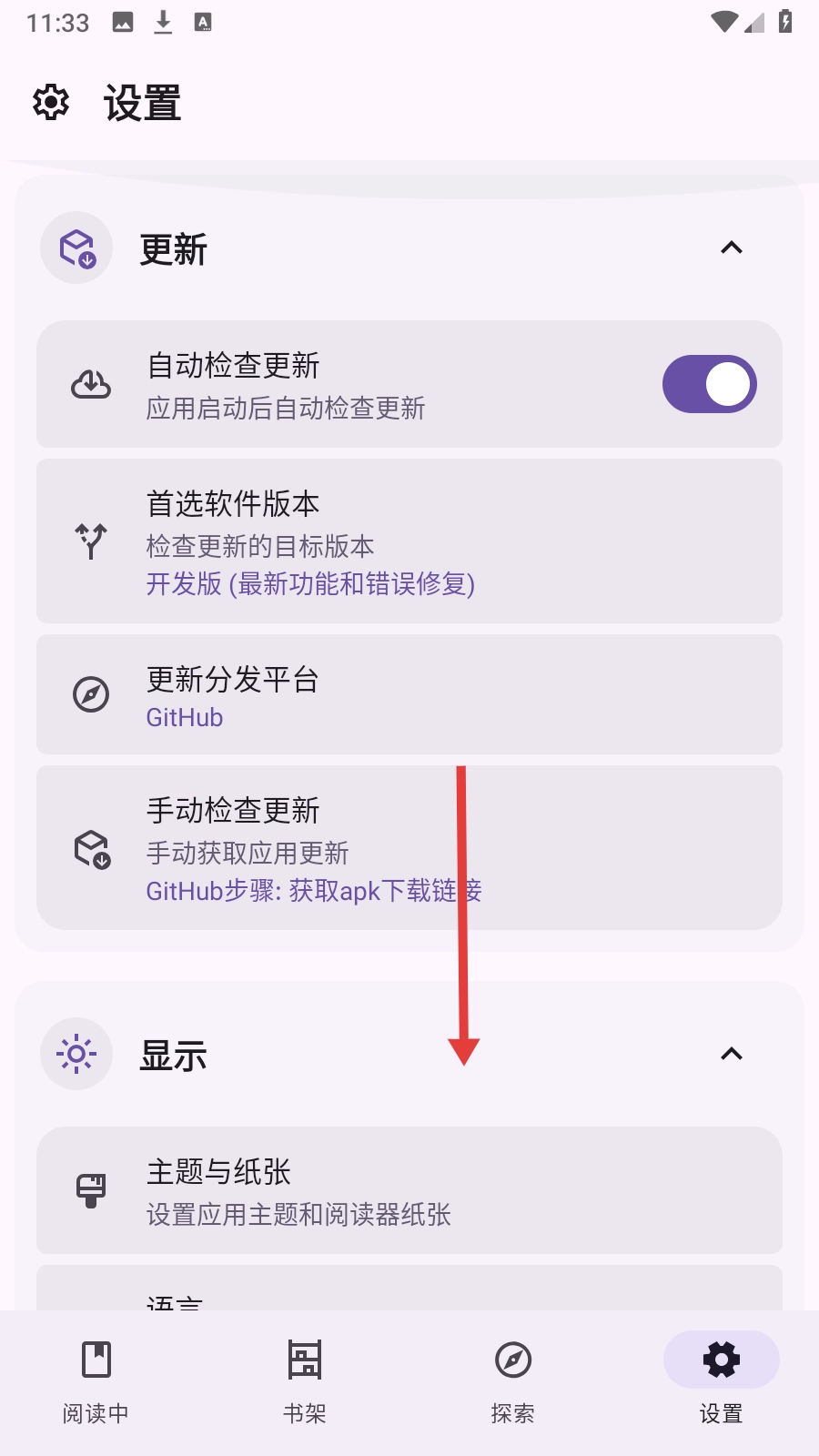
Task: Switch to the 阅读中 tab
Action: coord(96,1380)
